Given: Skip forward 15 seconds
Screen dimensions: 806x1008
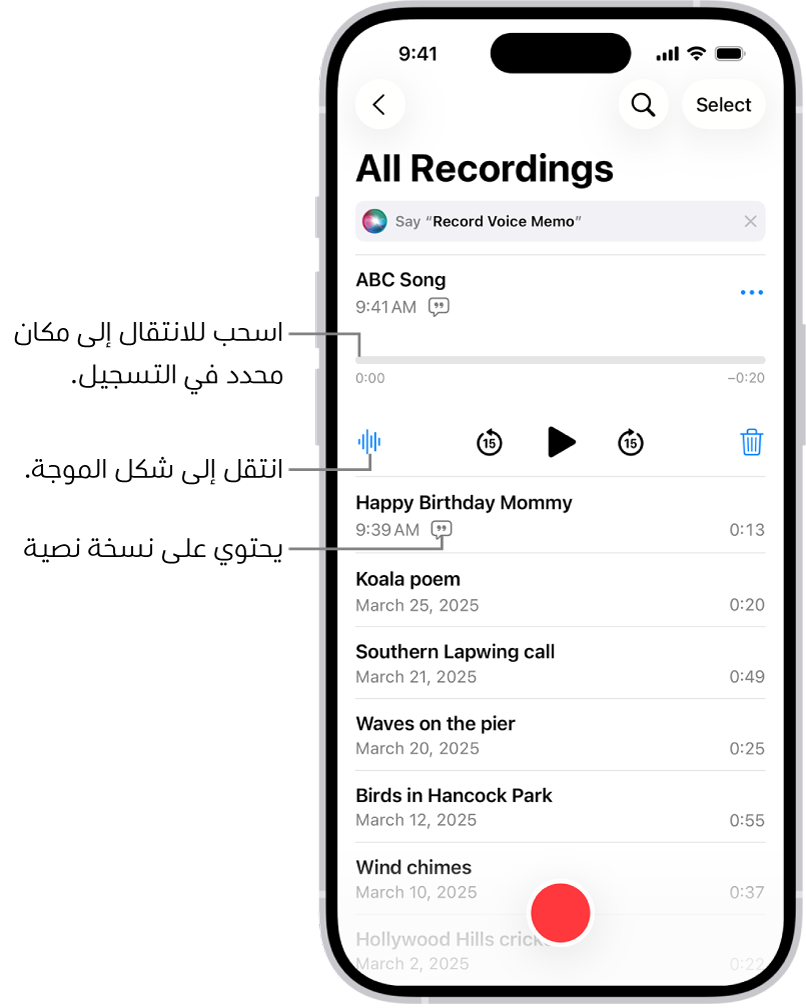Looking at the screenshot, I should tap(630, 442).
